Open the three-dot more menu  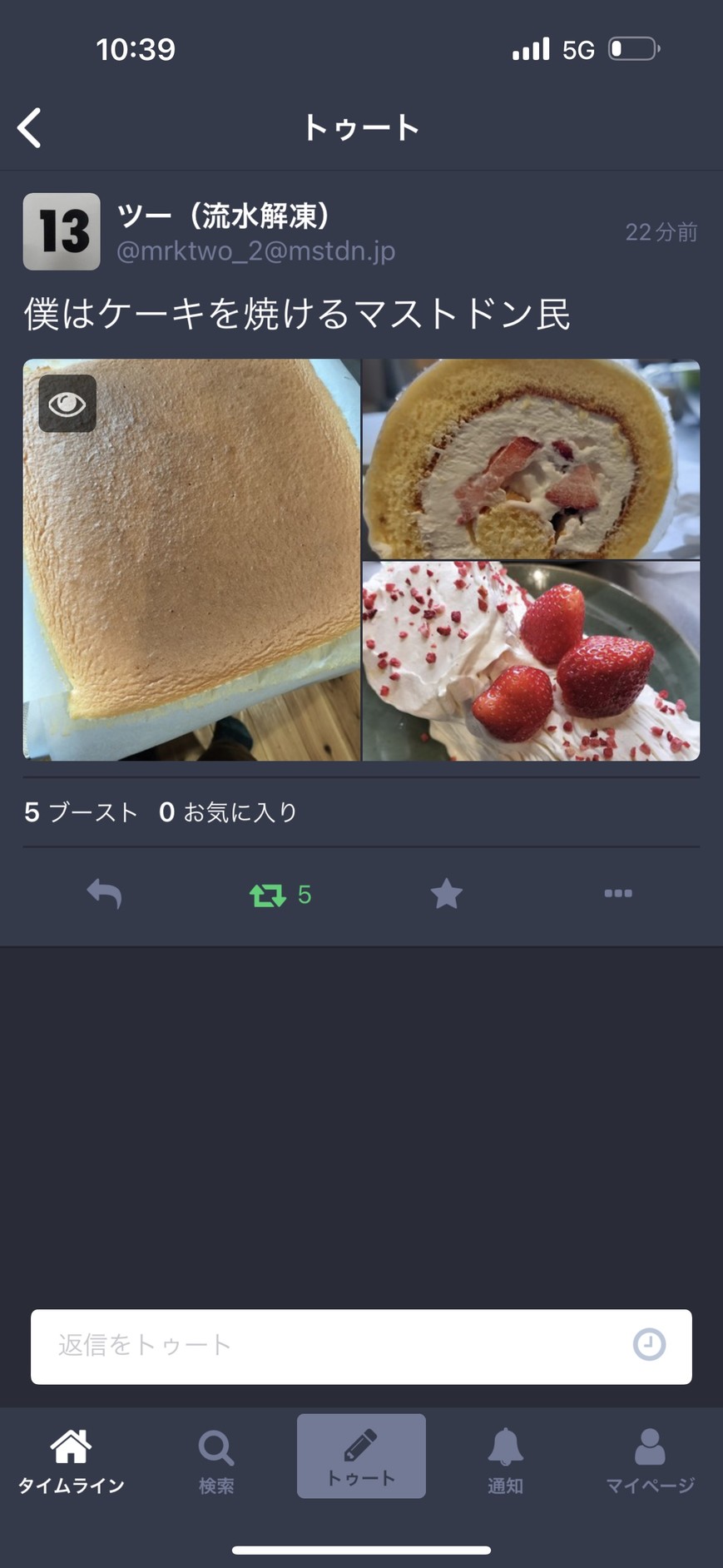617,894
